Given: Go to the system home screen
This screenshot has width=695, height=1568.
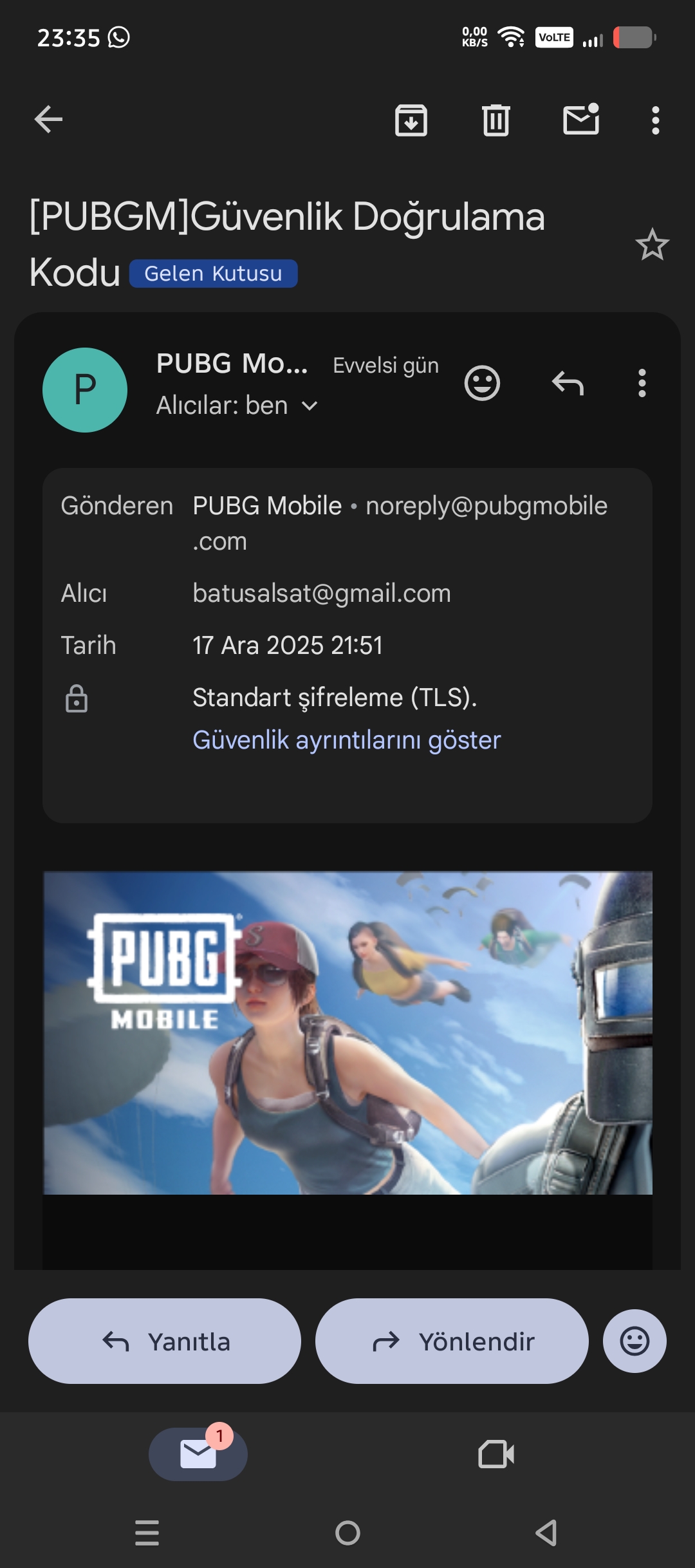Looking at the screenshot, I should [x=347, y=1533].
